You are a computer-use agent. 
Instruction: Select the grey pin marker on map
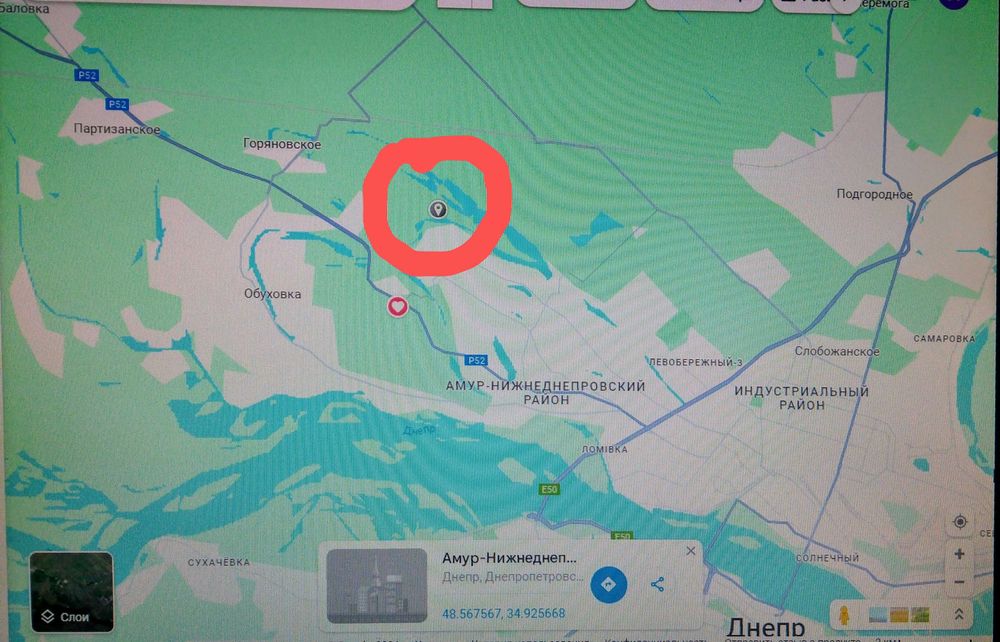[x=437, y=209]
